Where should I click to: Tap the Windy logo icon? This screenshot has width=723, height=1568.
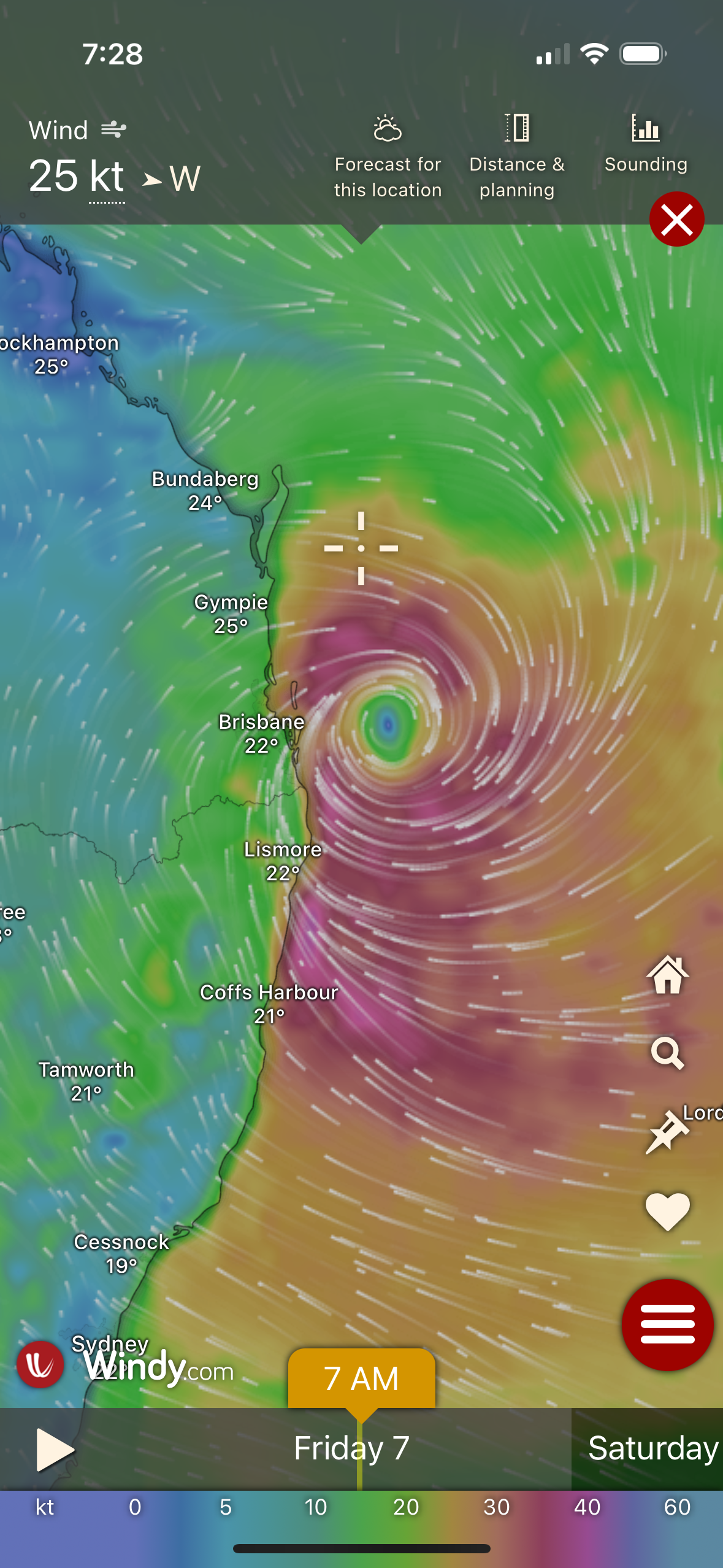tap(40, 1364)
